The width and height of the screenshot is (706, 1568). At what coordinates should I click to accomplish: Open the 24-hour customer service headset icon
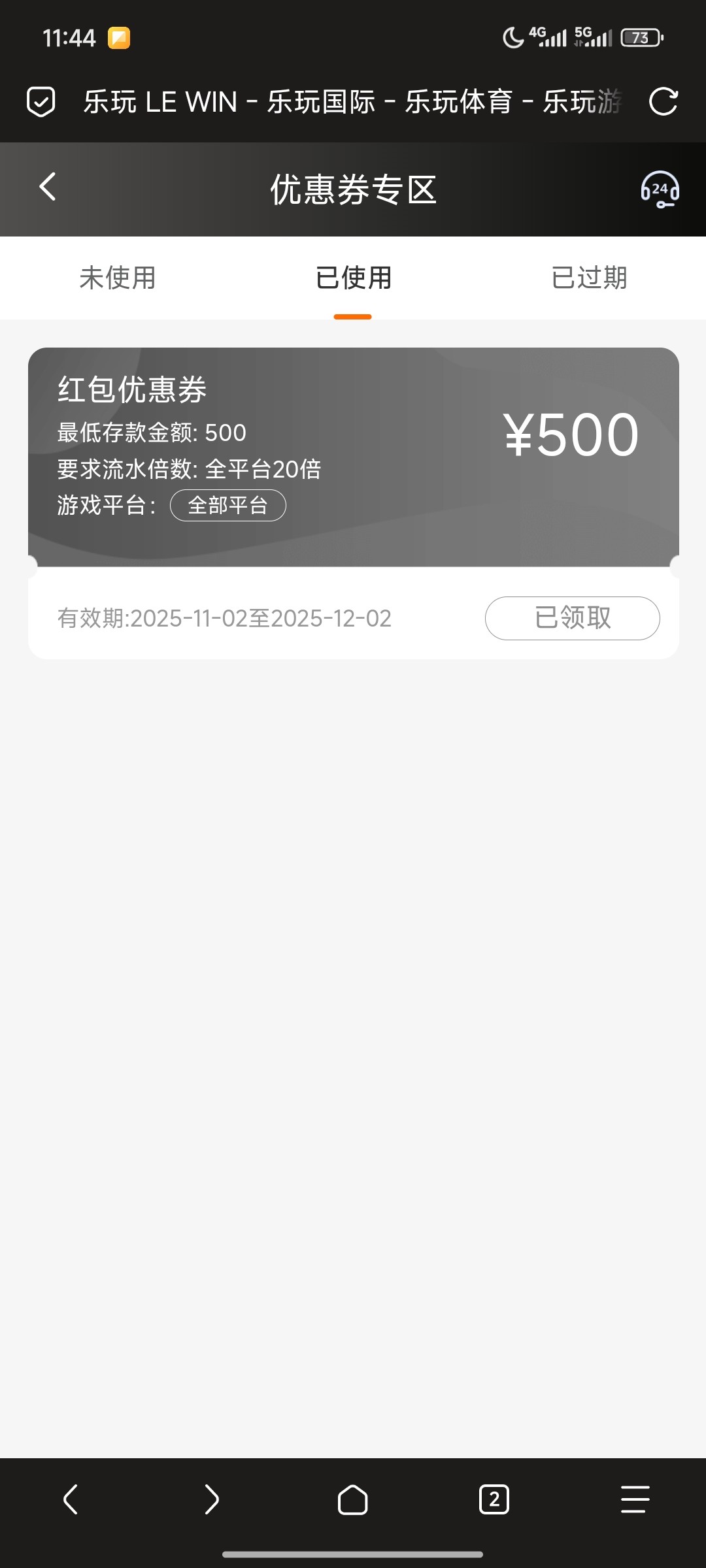pyautogui.click(x=658, y=190)
